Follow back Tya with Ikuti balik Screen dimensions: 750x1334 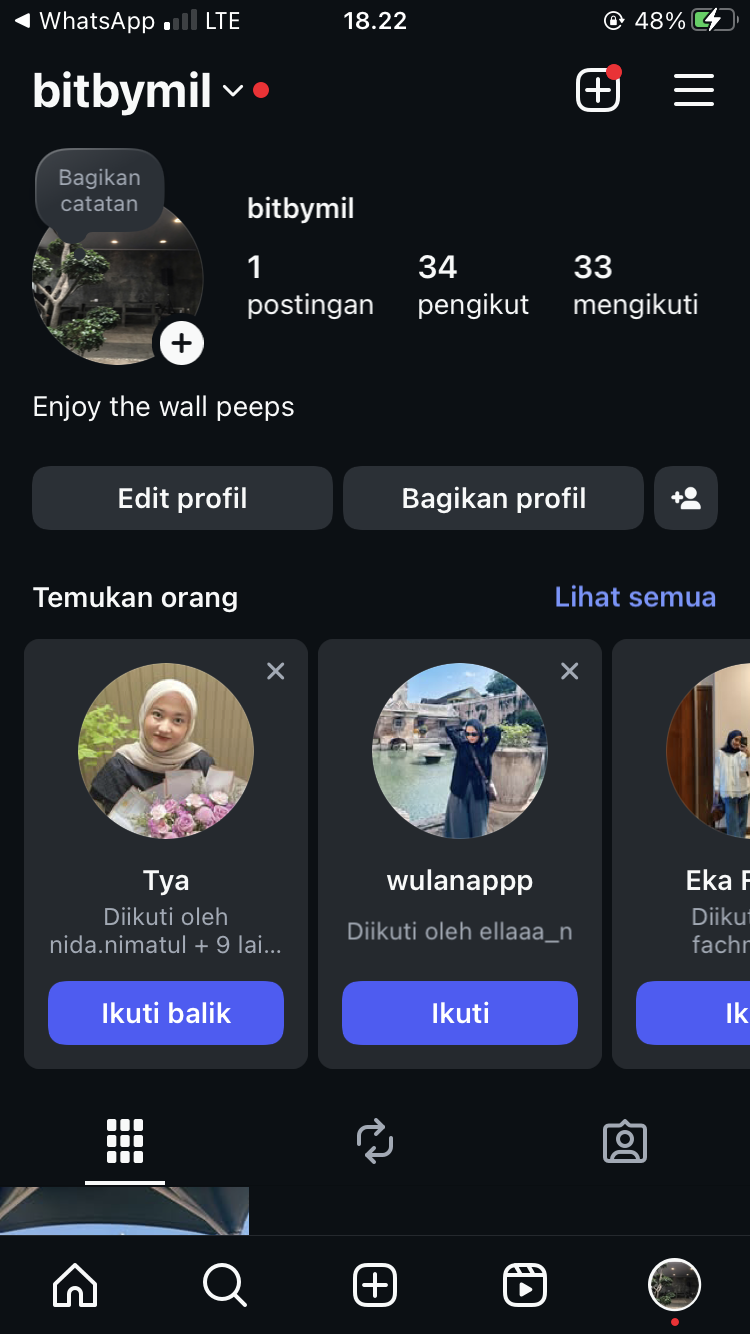[166, 1013]
